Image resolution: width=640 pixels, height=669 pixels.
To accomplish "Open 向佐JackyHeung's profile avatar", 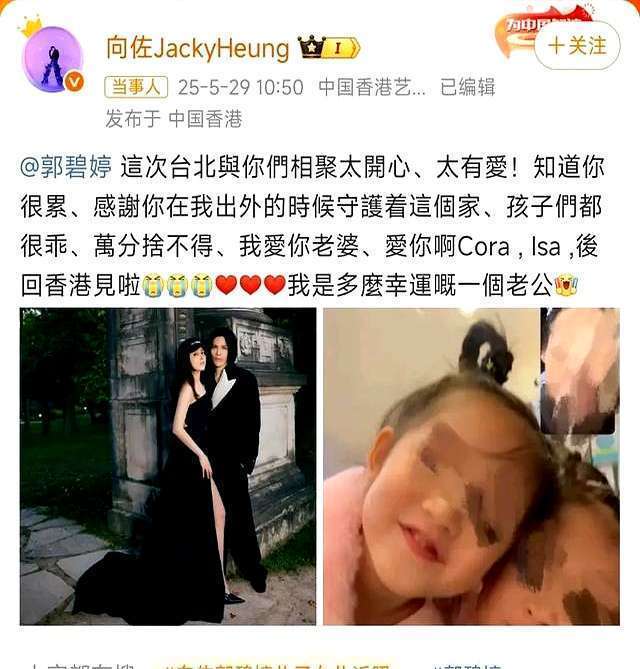I will 51,59.
